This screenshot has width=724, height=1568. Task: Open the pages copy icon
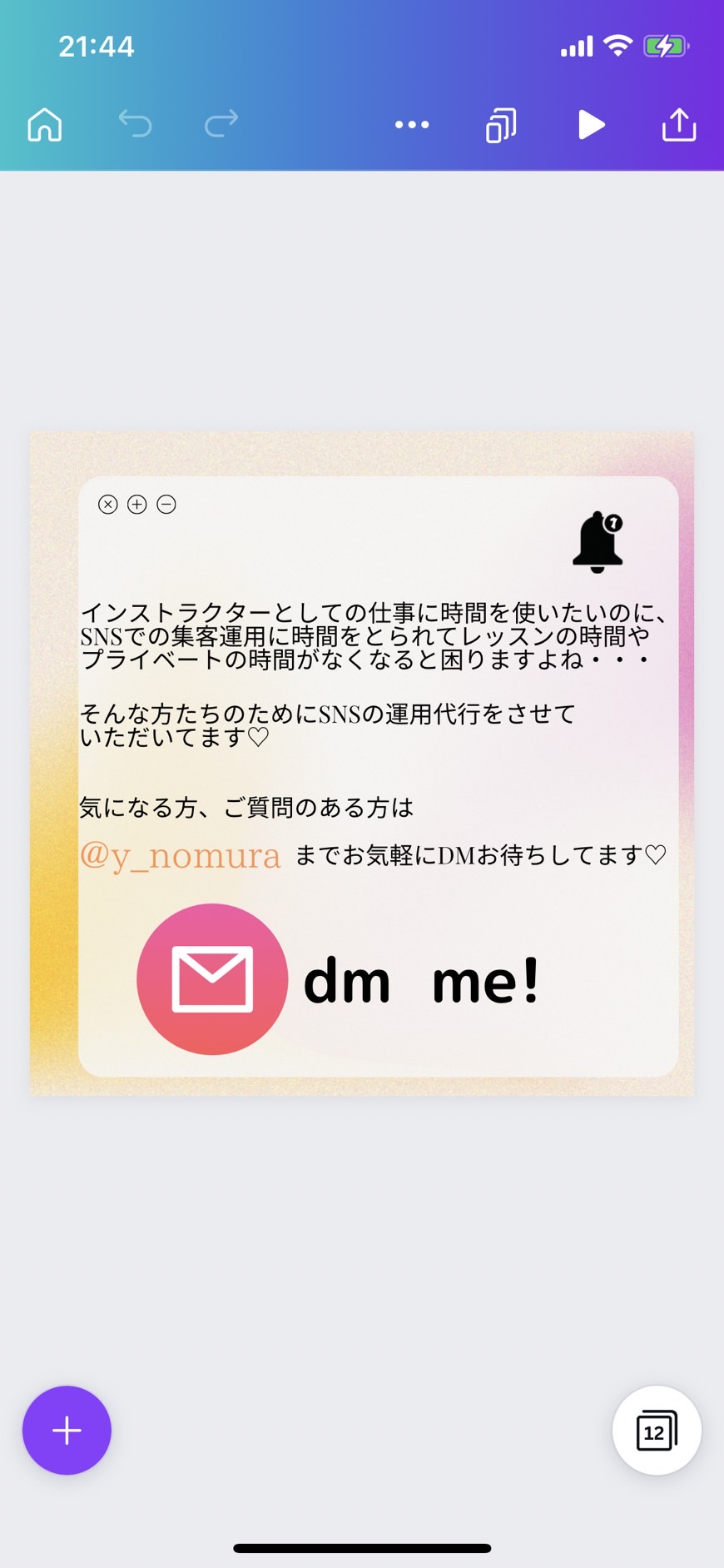501,125
